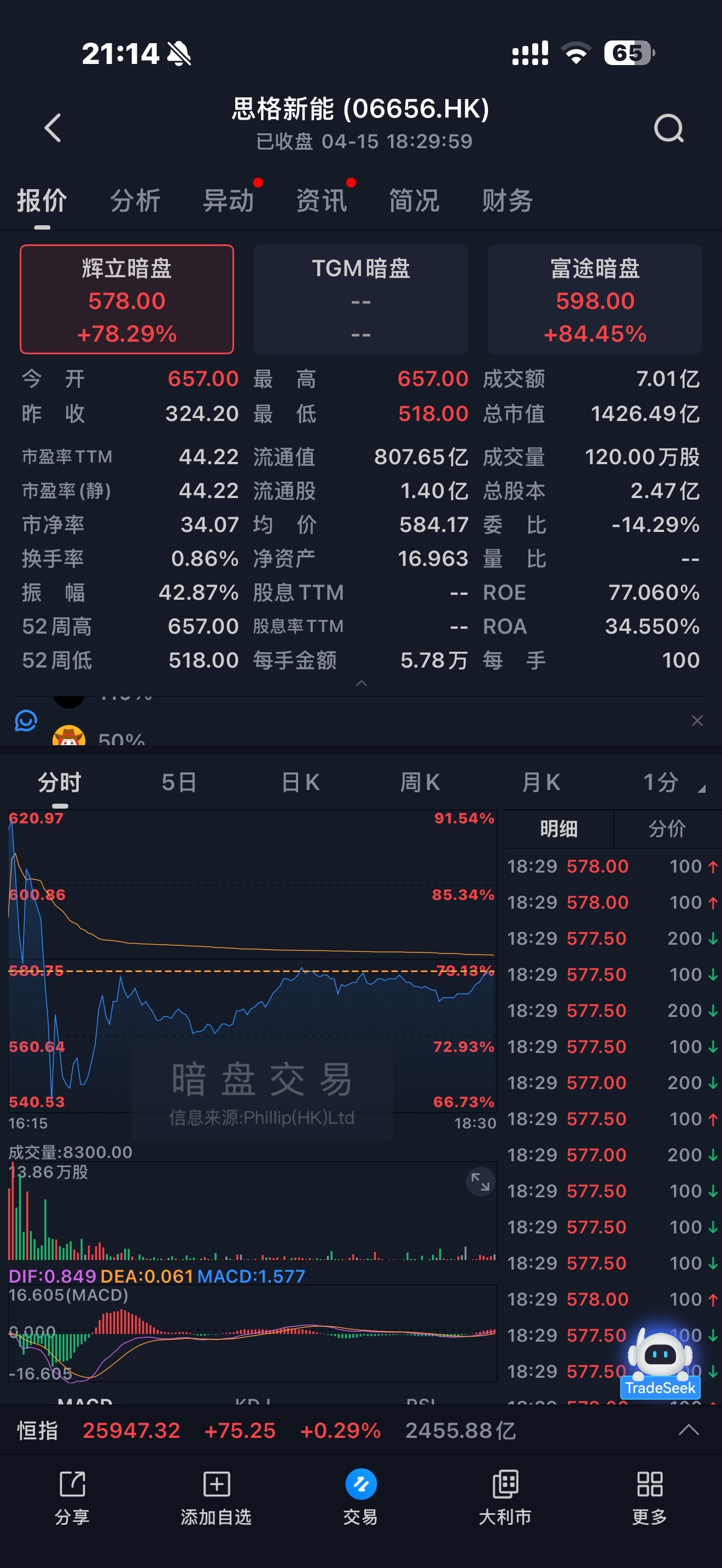Switch chart to 日K
The width and height of the screenshot is (722, 1568).
(301, 782)
